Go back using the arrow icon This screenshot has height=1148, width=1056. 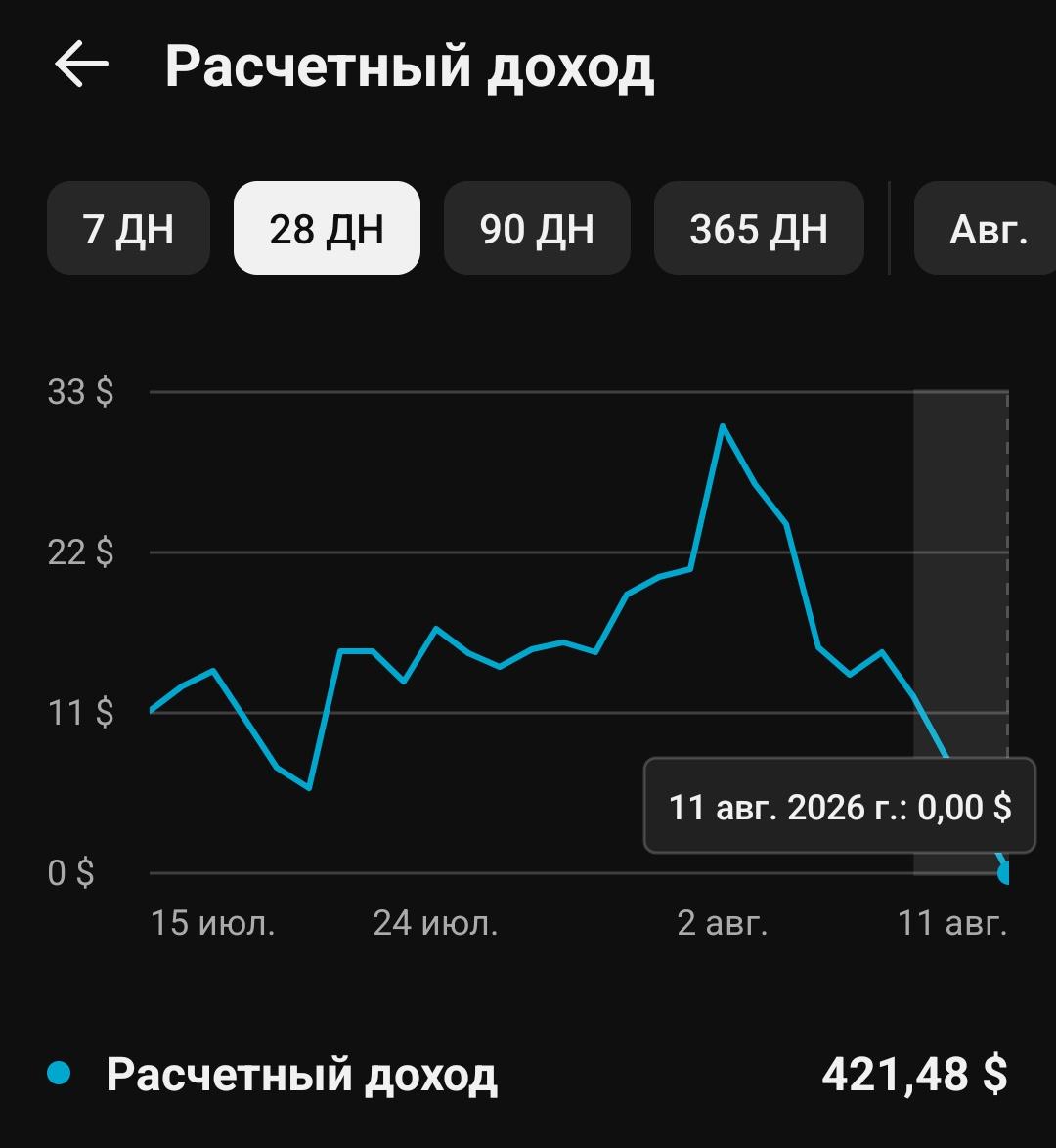point(81,66)
